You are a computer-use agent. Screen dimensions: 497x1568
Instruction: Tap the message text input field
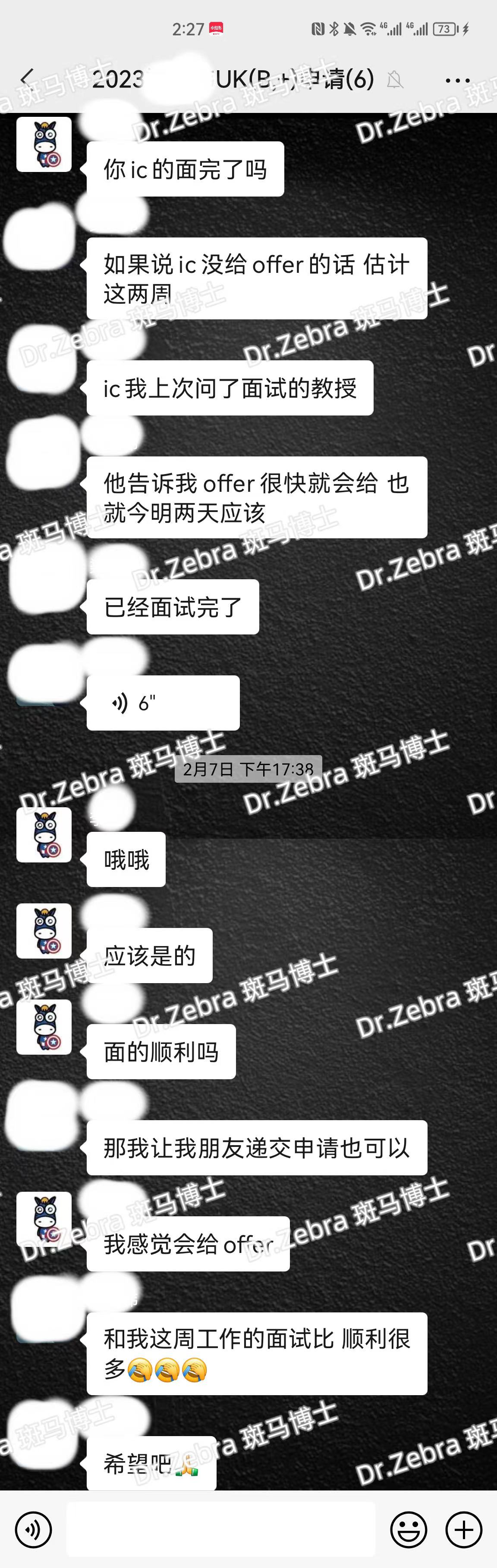pos(220,1530)
